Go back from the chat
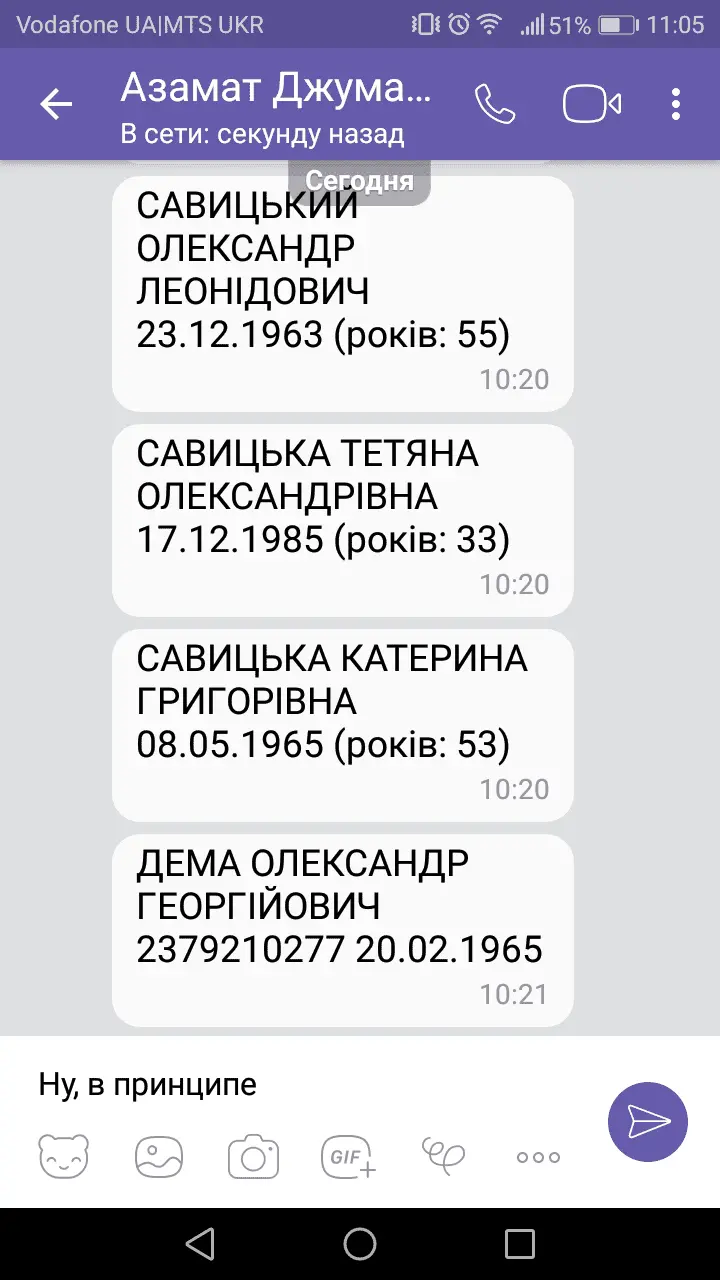 point(56,104)
